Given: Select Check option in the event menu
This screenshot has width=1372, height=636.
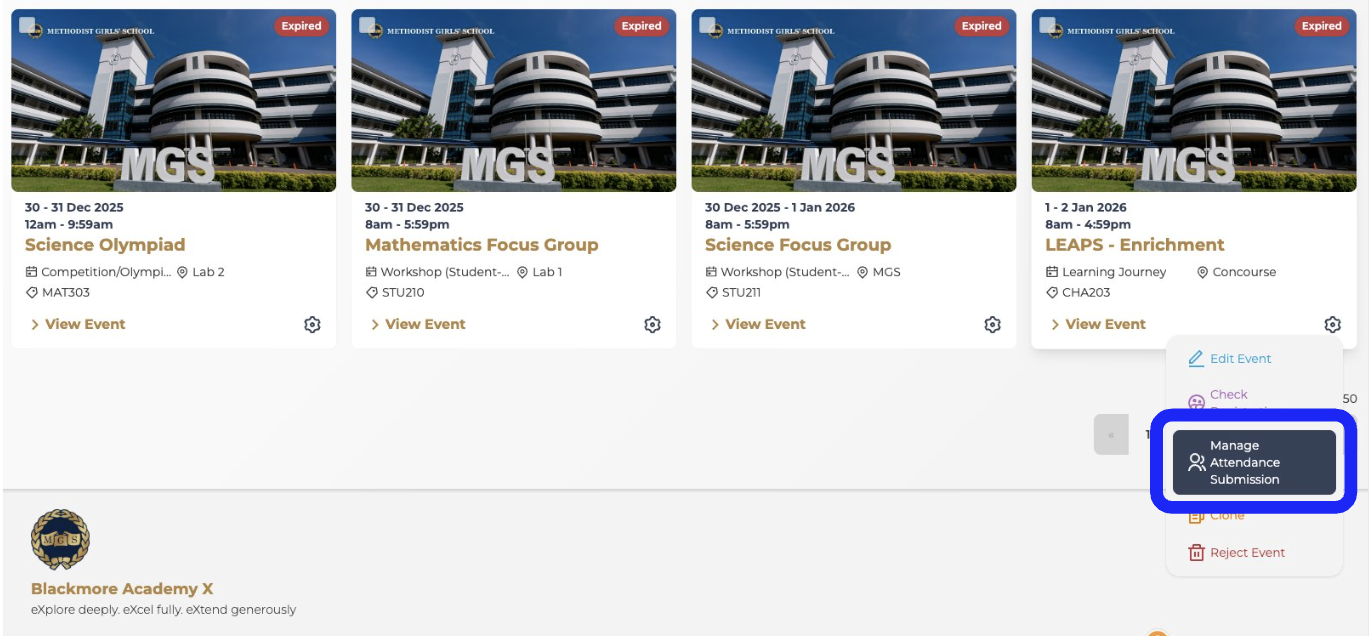Looking at the screenshot, I should [1229, 396].
